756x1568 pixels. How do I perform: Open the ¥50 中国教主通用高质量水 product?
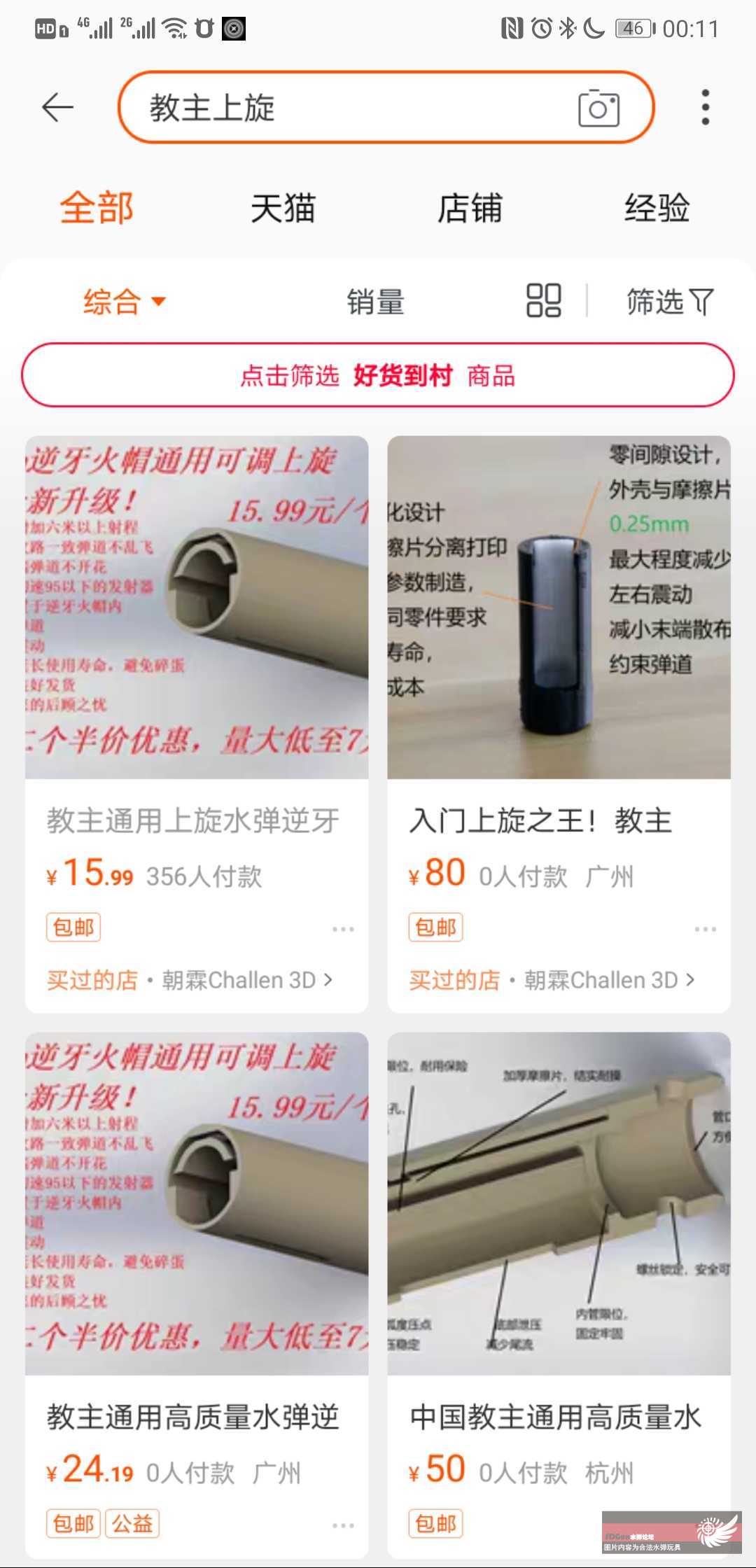coord(559,1204)
